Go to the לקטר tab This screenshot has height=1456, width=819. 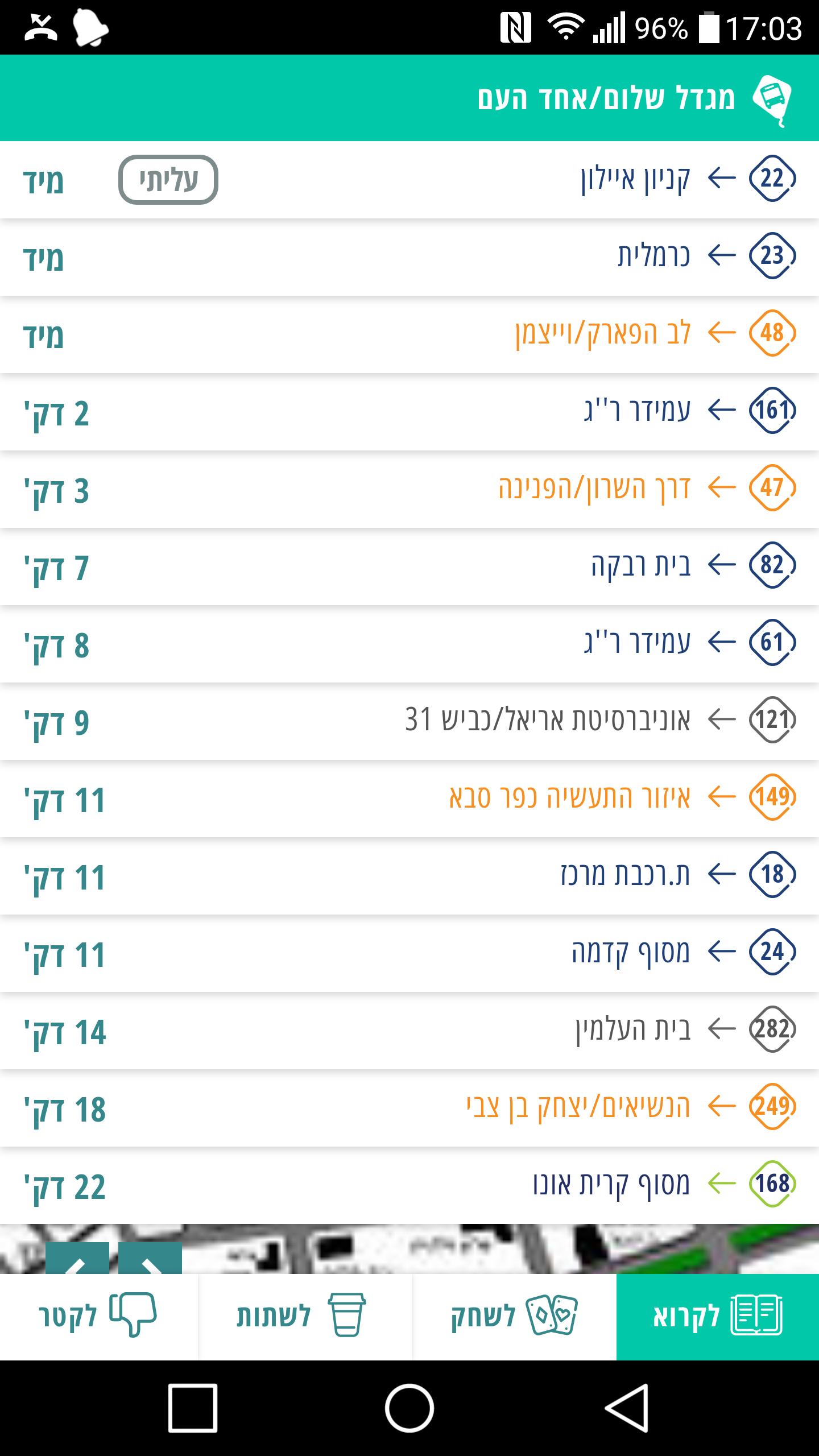coord(99,1317)
